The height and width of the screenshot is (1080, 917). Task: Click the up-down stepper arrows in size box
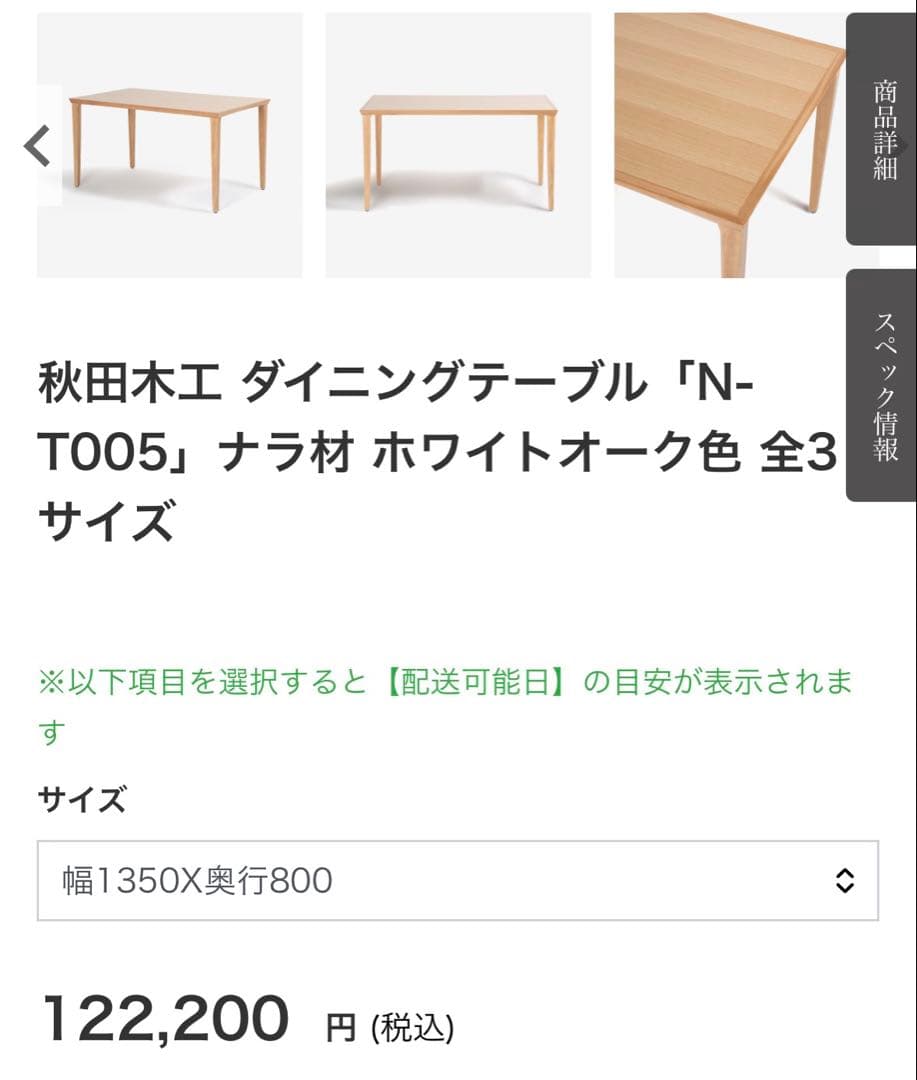[845, 882]
